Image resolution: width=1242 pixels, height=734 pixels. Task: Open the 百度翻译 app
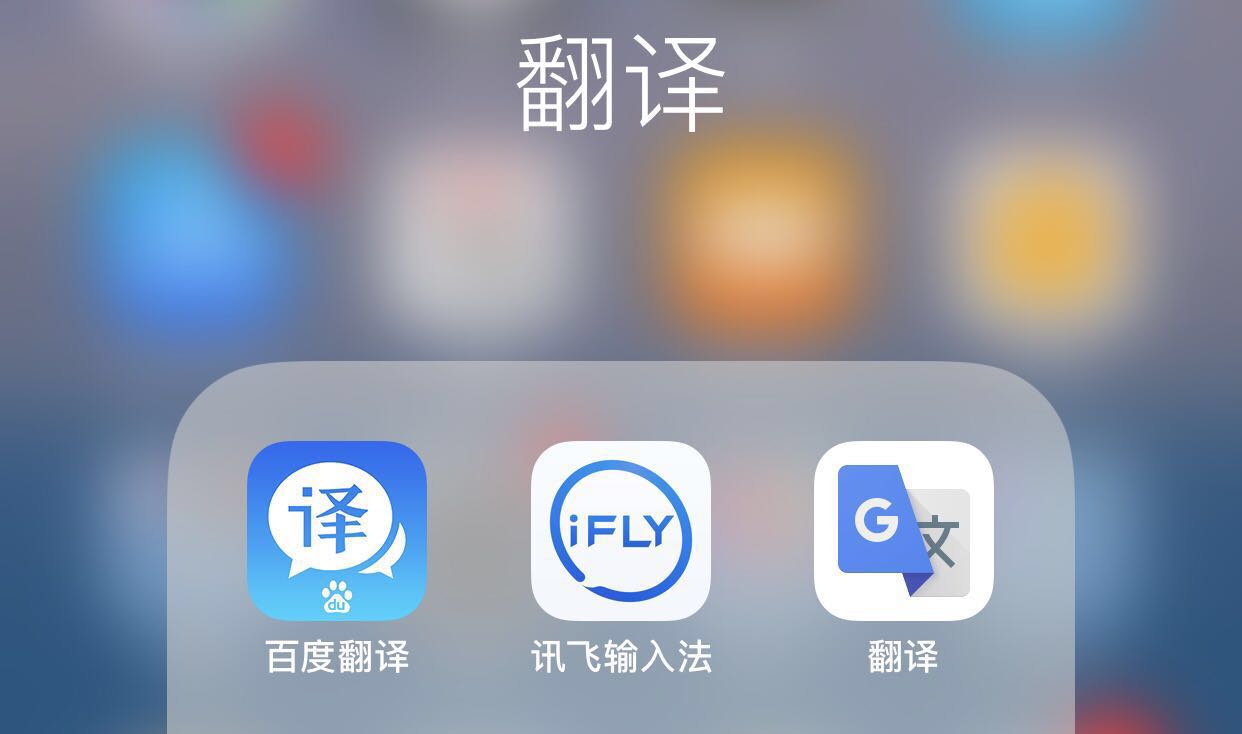coord(337,531)
